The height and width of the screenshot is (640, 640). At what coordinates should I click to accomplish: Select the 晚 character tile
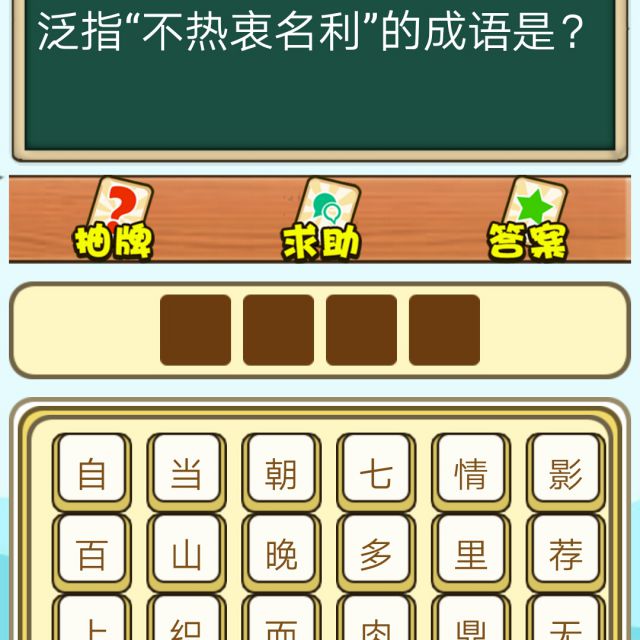tap(281, 553)
